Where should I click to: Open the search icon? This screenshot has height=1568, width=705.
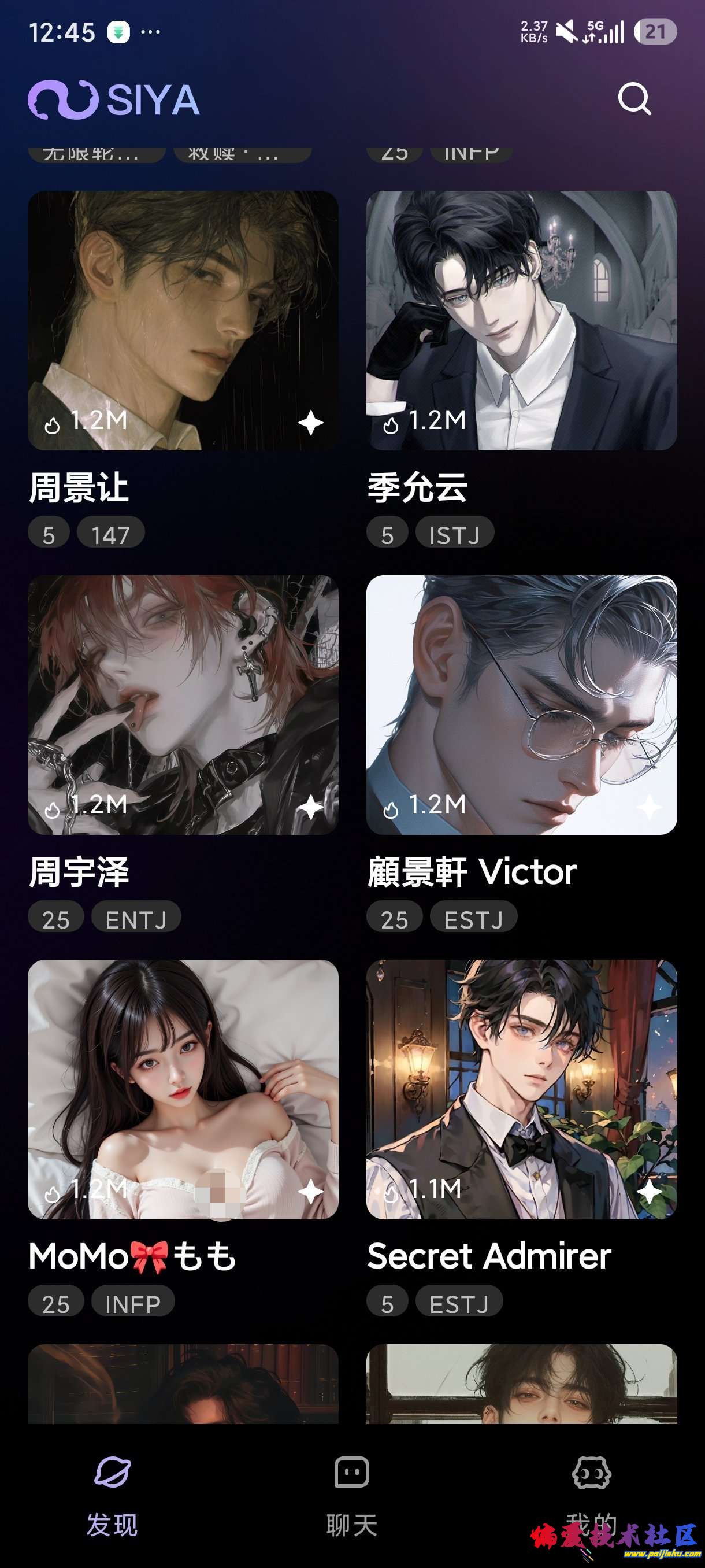634,99
